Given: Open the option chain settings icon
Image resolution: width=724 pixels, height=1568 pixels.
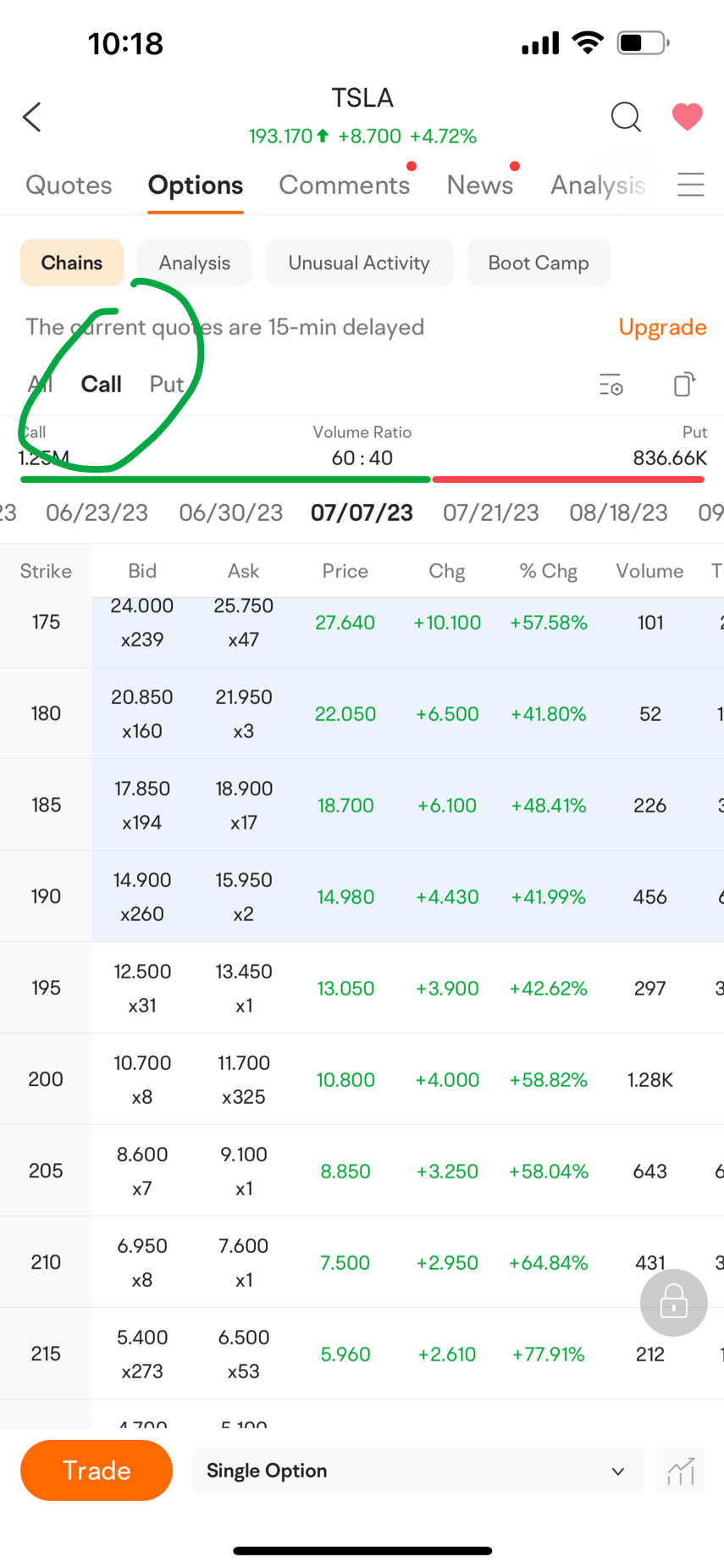Looking at the screenshot, I should 611,385.
